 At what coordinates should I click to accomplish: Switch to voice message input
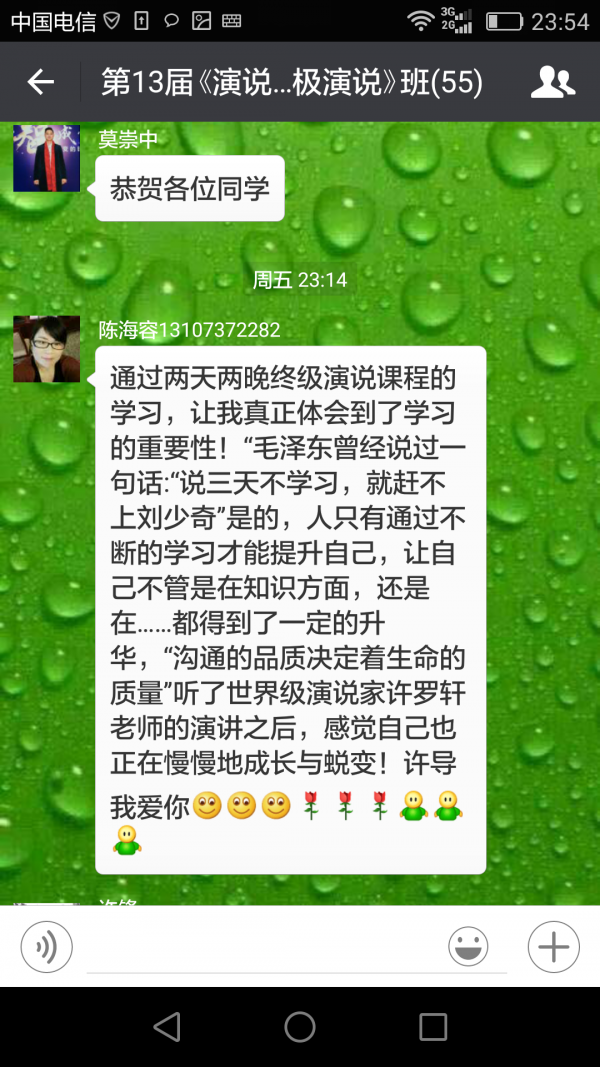pos(46,946)
